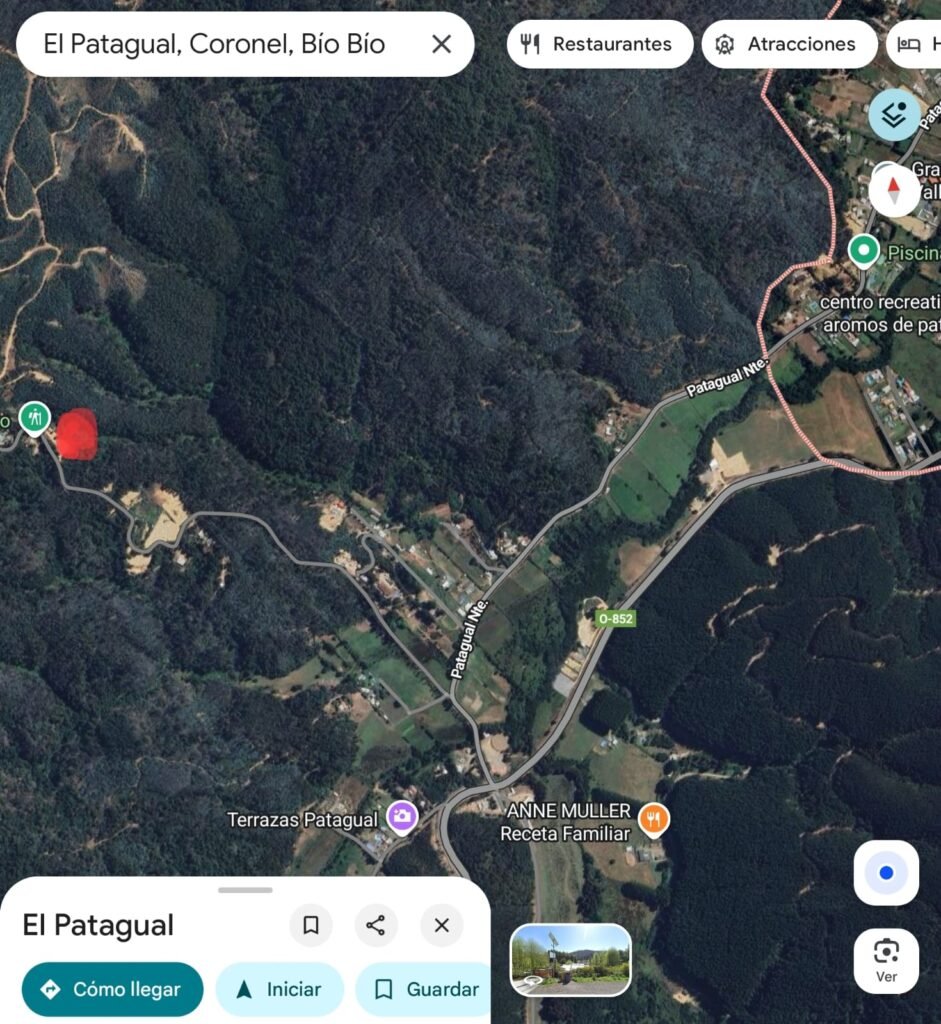Start navigation with Iniciar
The width and height of the screenshot is (941, 1024).
tap(279, 989)
